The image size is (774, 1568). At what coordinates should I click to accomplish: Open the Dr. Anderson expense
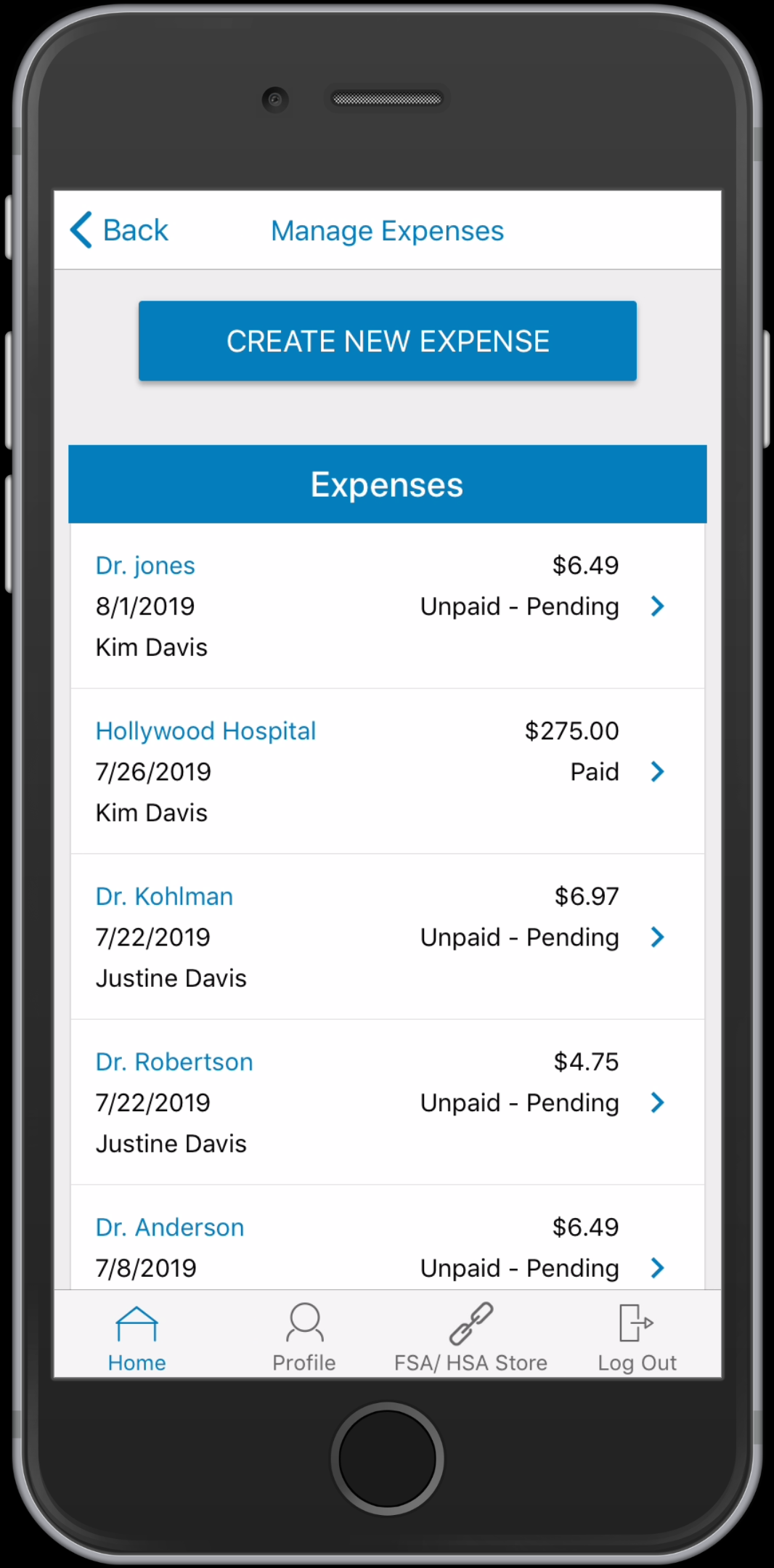click(388, 1238)
